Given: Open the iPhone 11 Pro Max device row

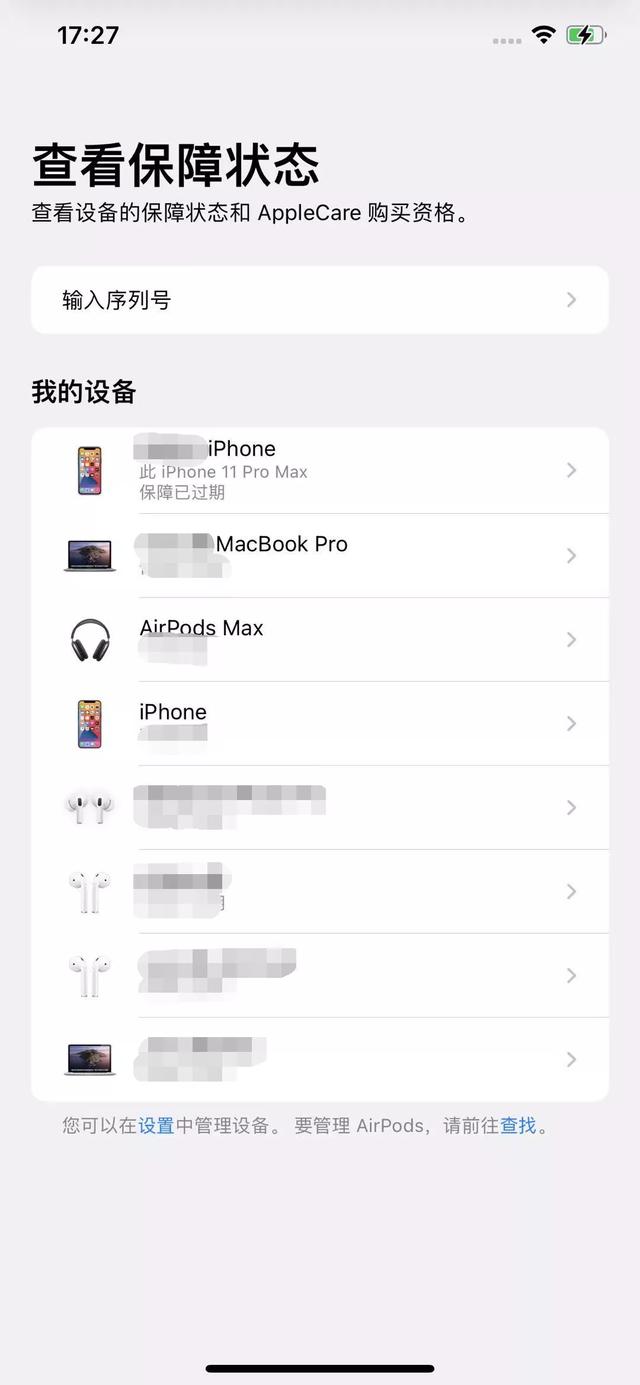Looking at the screenshot, I should click(319, 470).
